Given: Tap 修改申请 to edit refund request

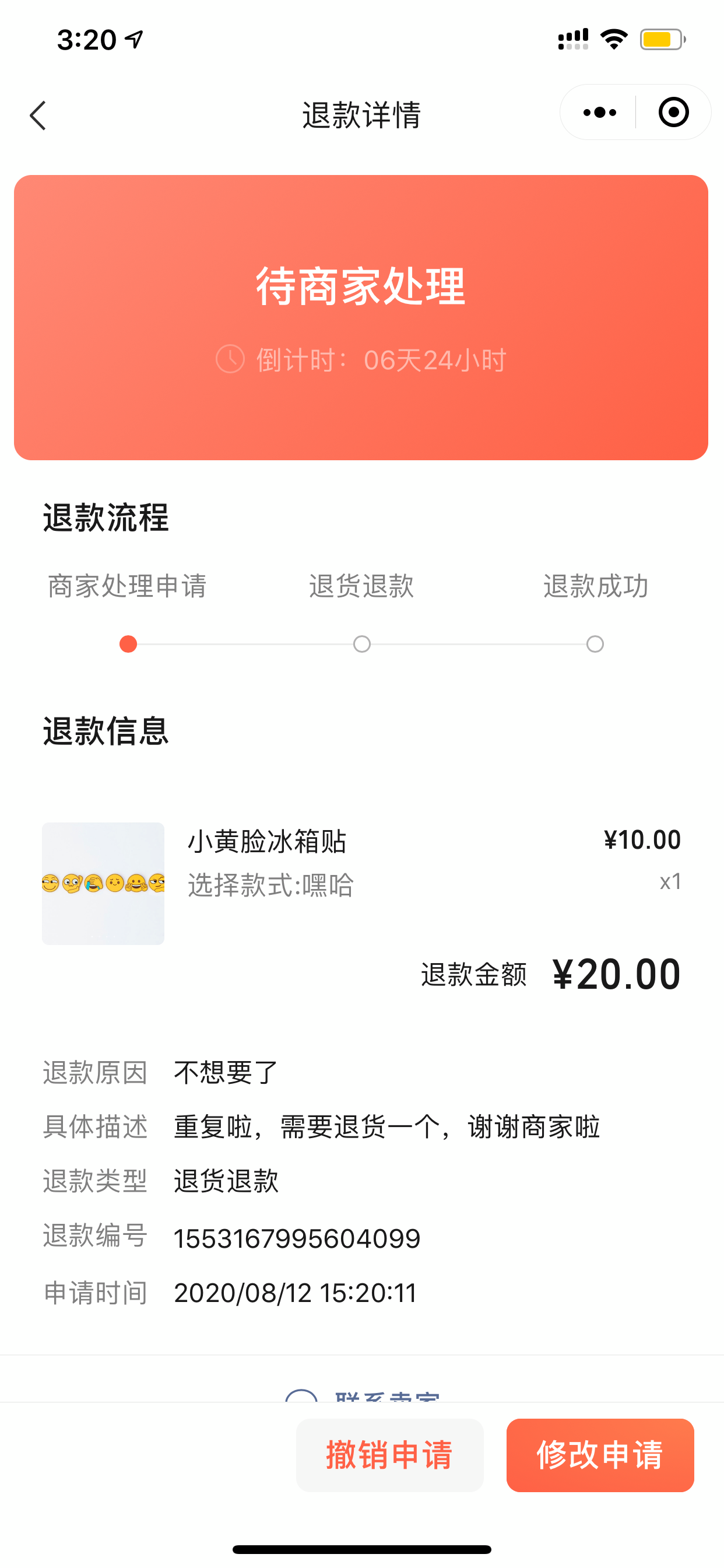Looking at the screenshot, I should (x=600, y=1455).
